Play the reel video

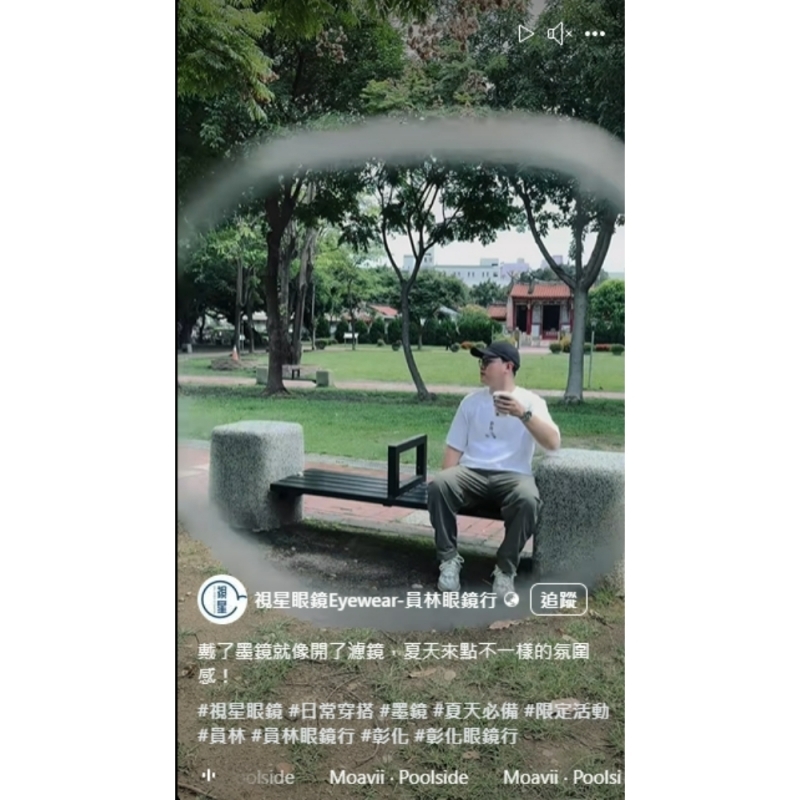(x=525, y=34)
